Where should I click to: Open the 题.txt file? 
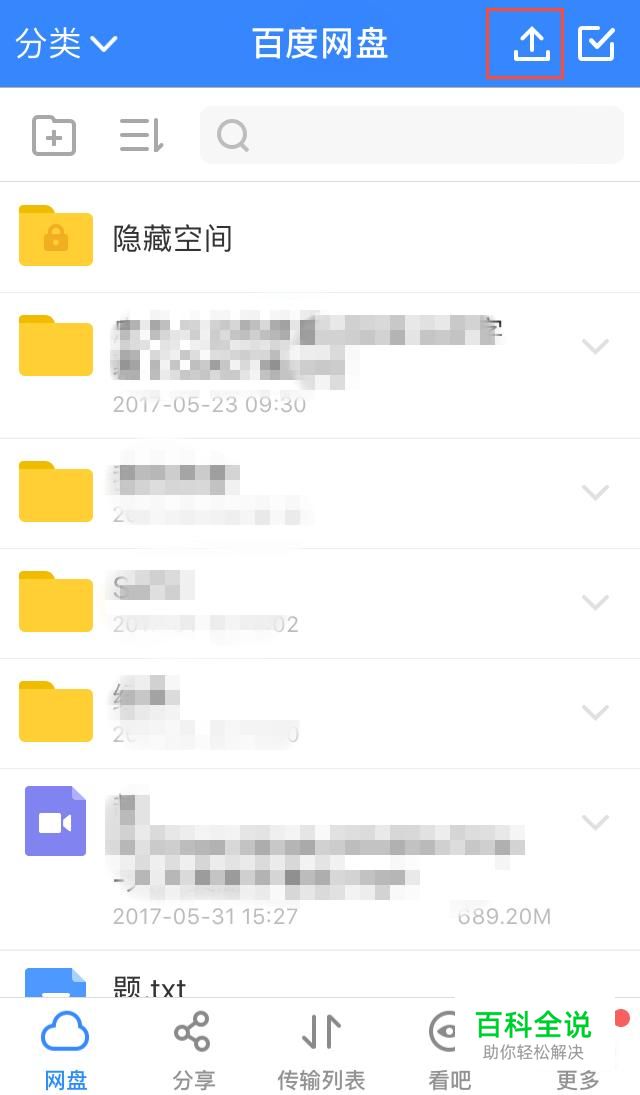pos(150,985)
